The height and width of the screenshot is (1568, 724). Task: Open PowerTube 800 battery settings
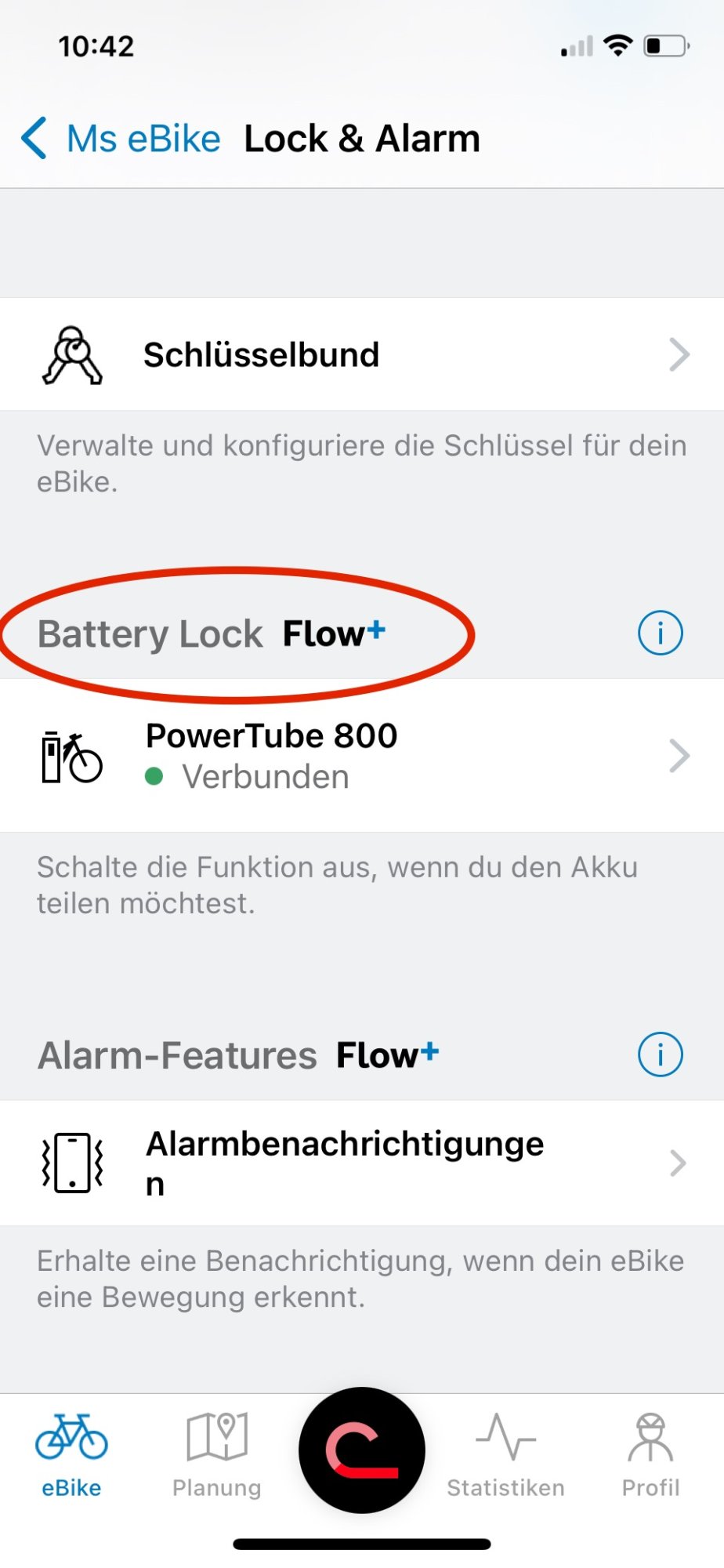pyautogui.click(x=362, y=756)
